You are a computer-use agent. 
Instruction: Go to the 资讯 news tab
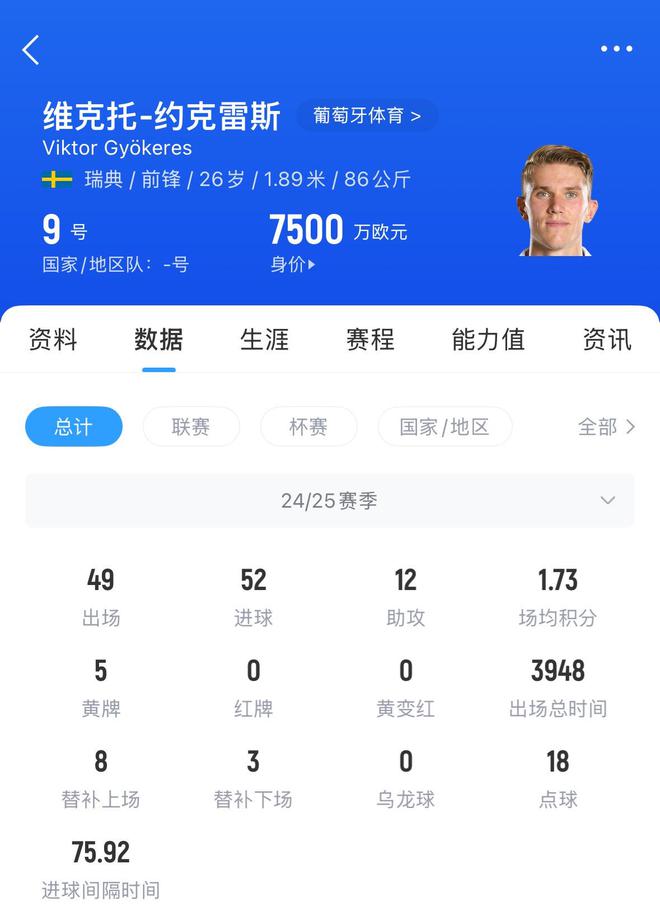607,339
